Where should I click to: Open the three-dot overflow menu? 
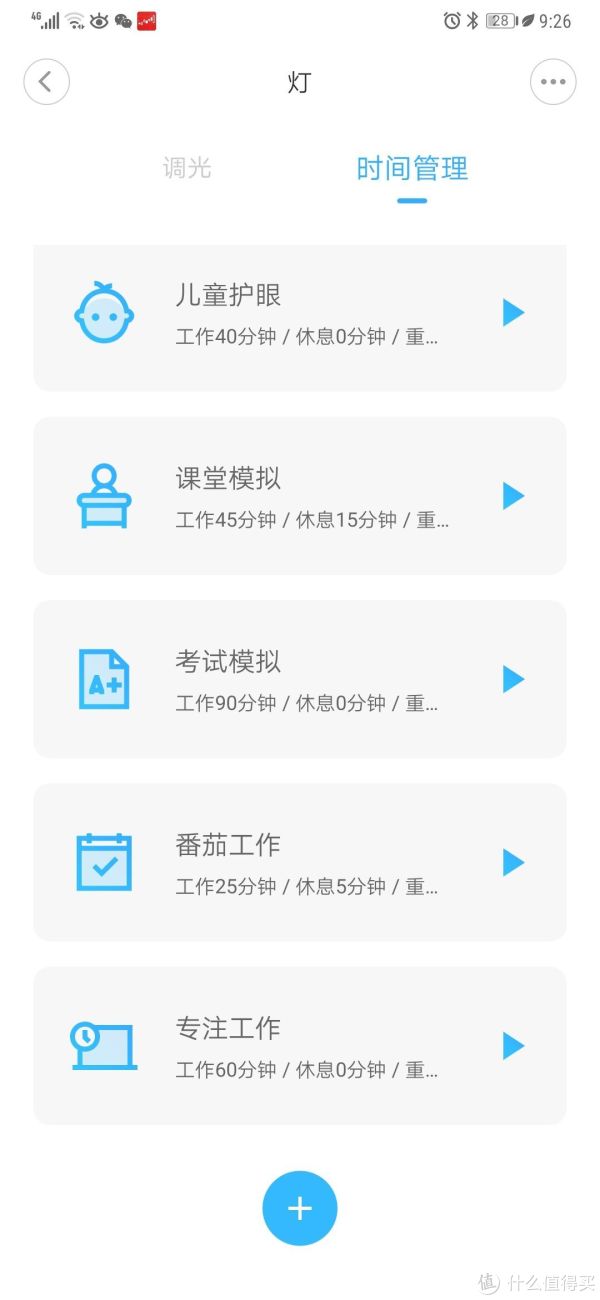click(x=553, y=82)
